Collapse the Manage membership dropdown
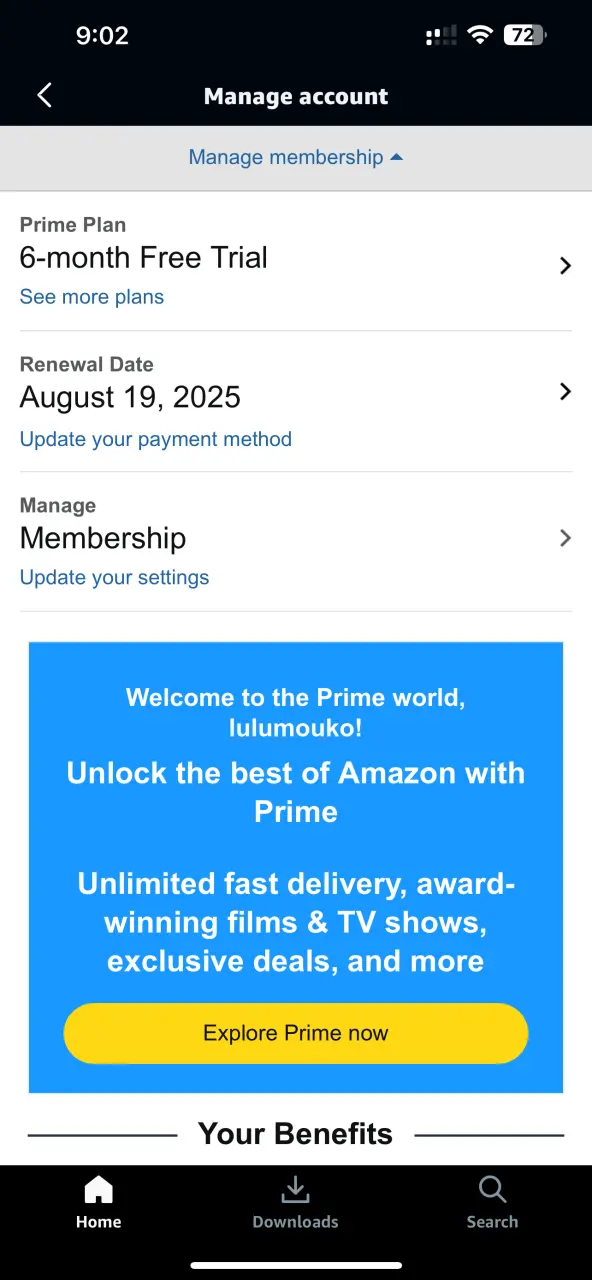The height and width of the screenshot is (1280, 592). click(x=296, y=157)
